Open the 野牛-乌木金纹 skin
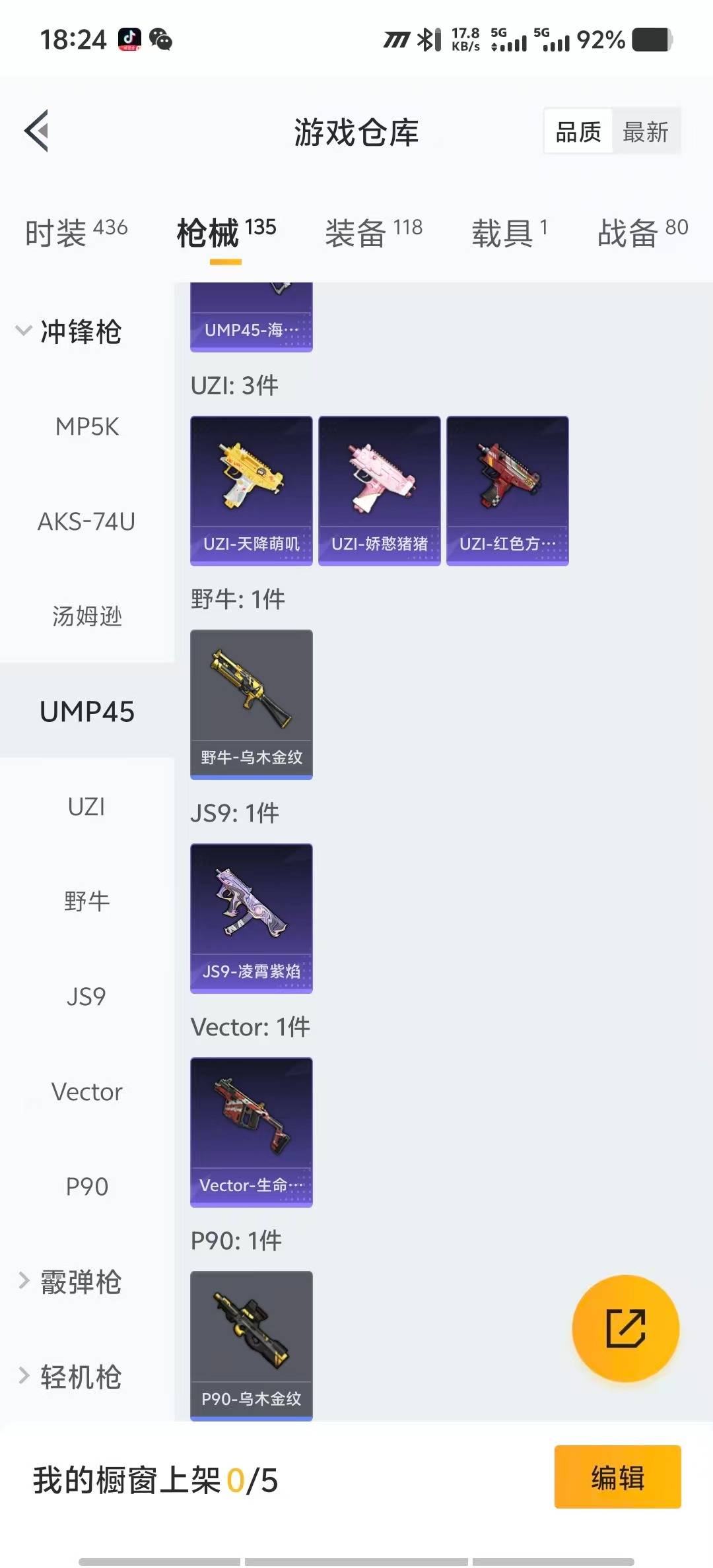Image resolution: width=713 pixels, height=1568 pixels. [x=251, y=704]
